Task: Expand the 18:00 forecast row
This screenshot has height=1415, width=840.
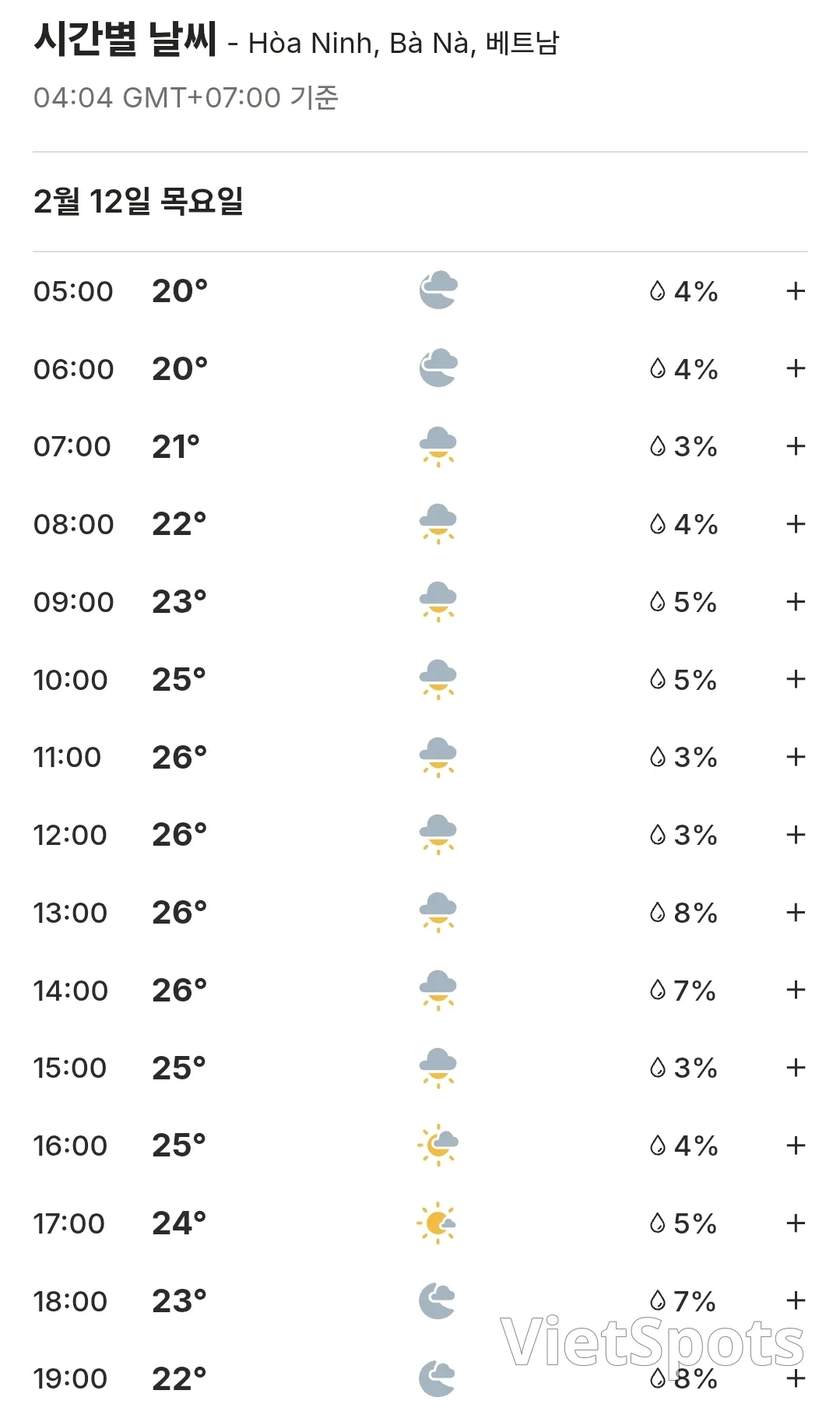Action: click(795, 1300)
